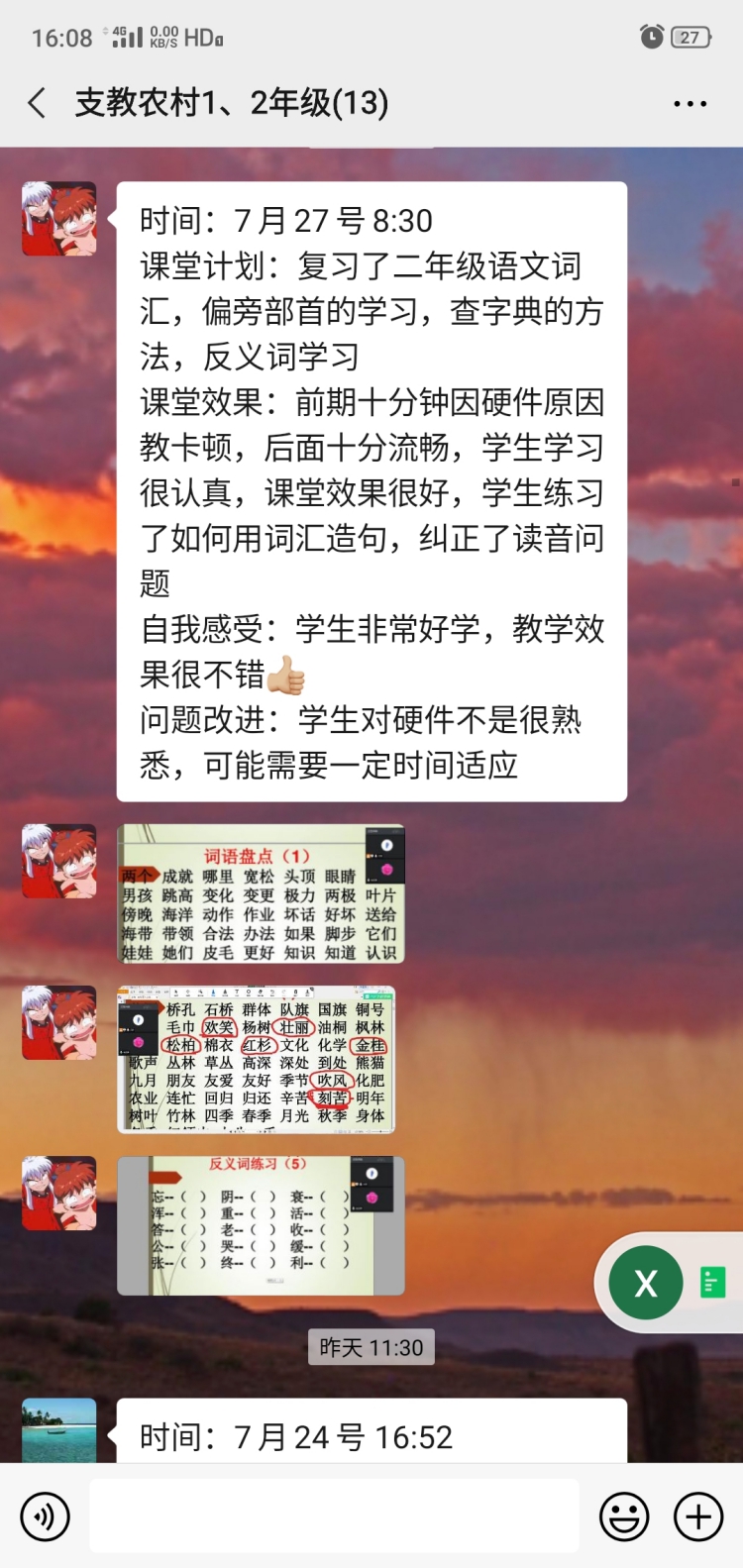This screenshot has width=743, height=1568.
Task: Open the beach avatar sender profile
Action: pyautogui.click(x=59, y=1430)
